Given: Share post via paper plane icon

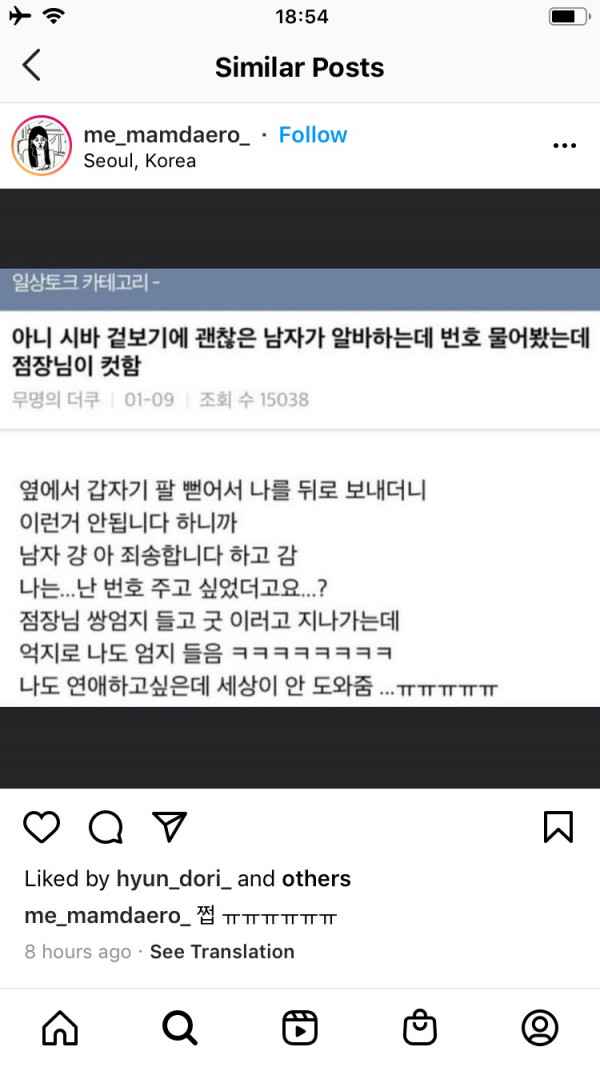Looking at the screenshot, I should [x=169, y=826].
